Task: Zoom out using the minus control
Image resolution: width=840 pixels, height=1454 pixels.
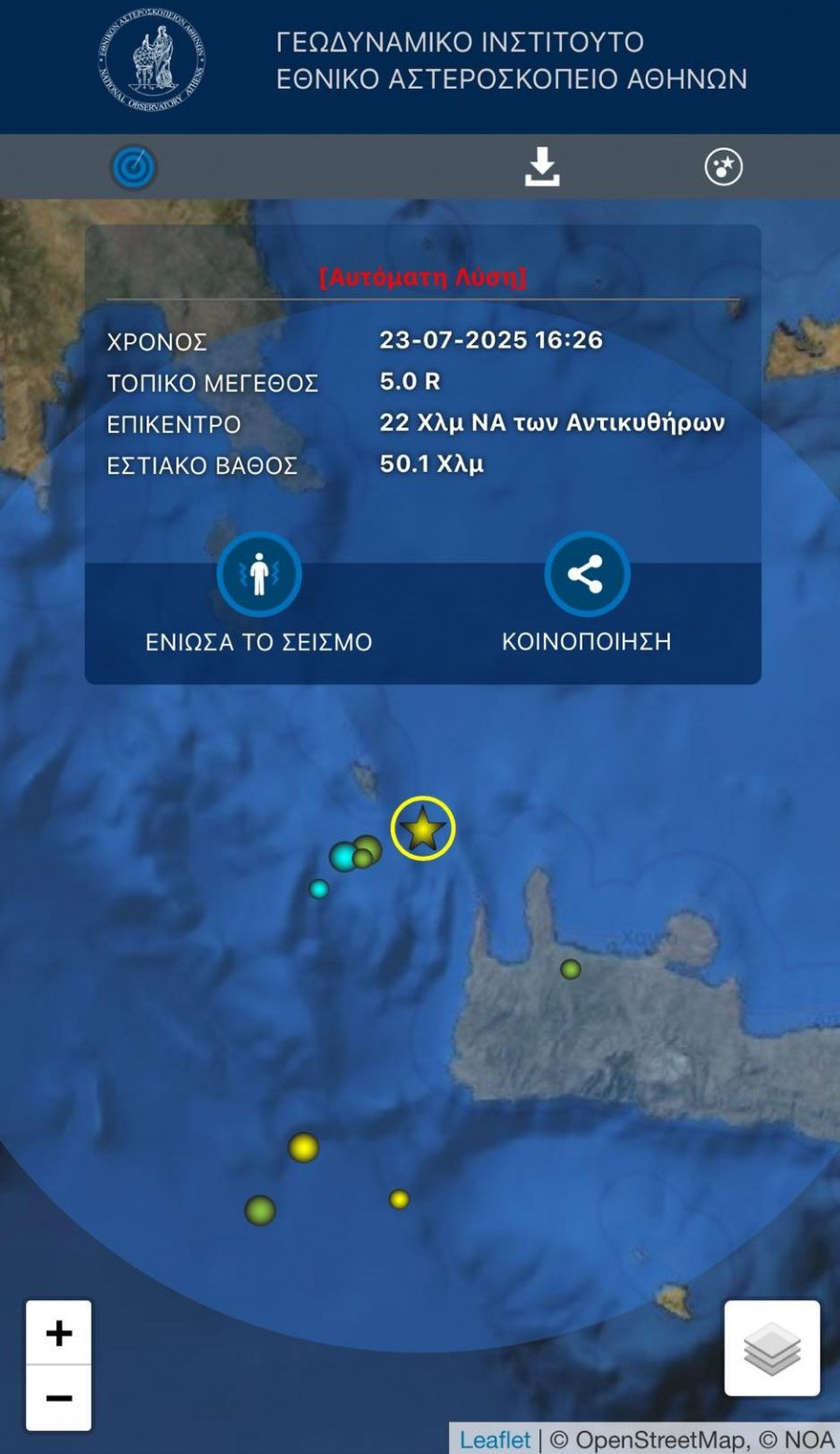Action: point(58,1397)
